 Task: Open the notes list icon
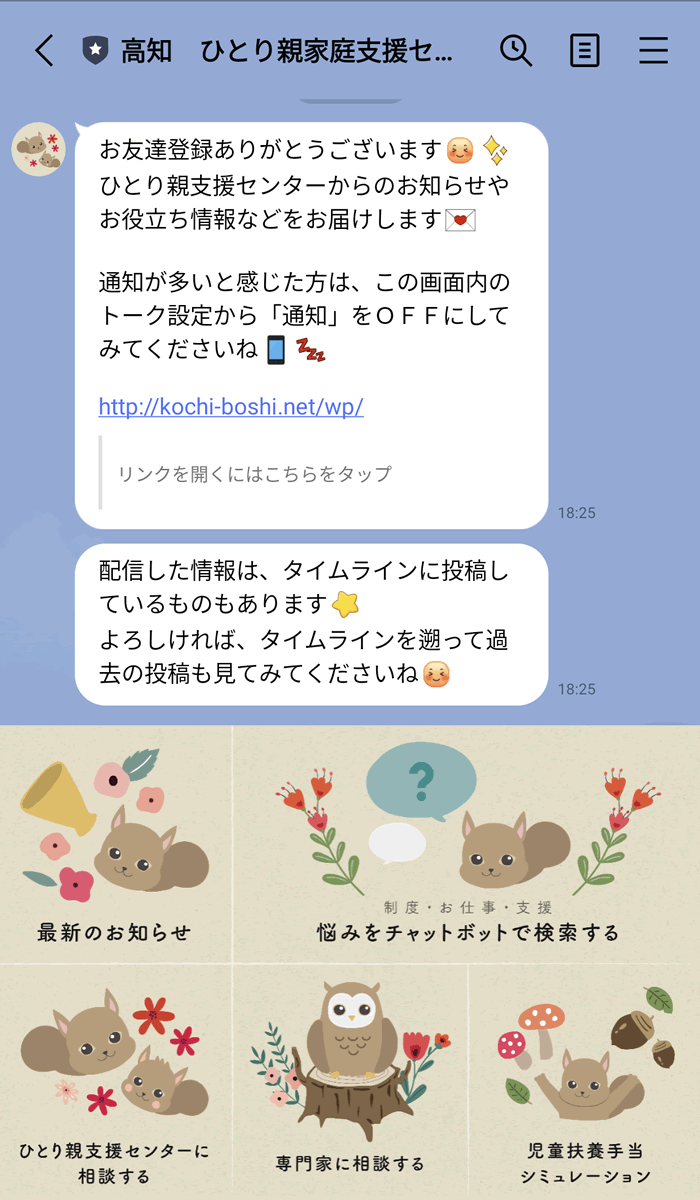[585, 50]
